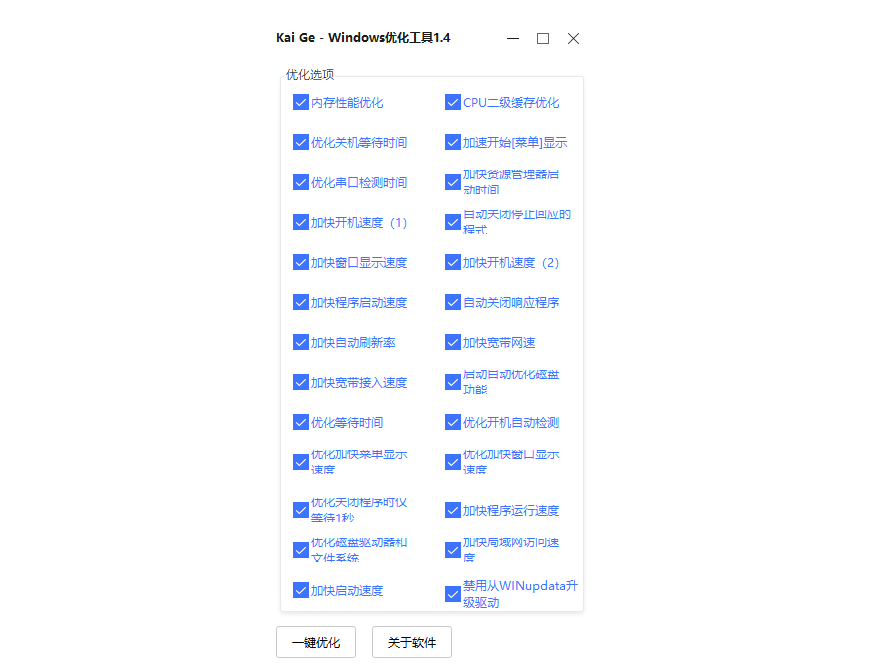Viewport: 881px width, 670px height.
Task: Toggle 加快自动刷新率 checkbox
Action: click(301, 342)
